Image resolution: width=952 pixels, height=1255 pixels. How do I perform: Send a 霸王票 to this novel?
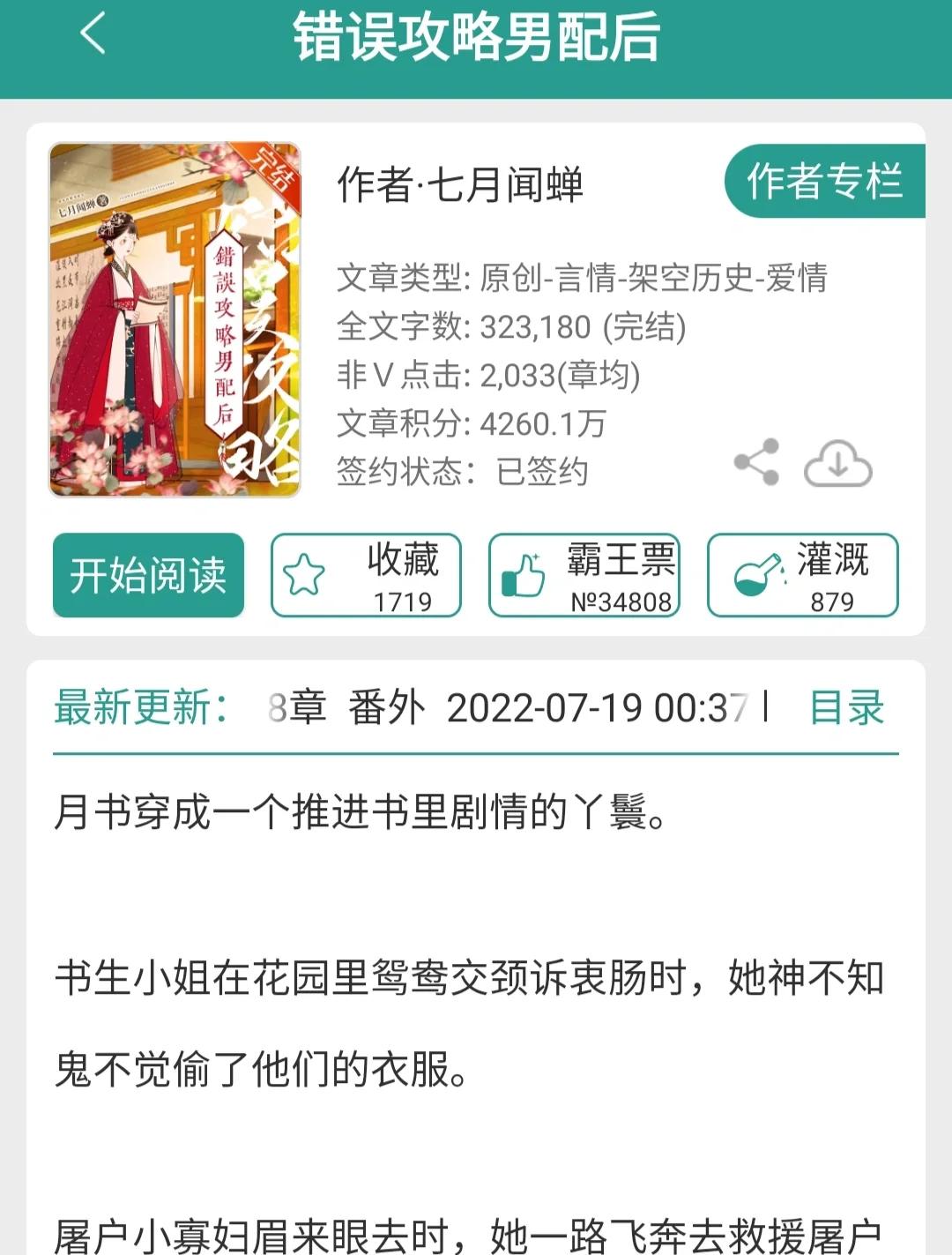(x=584, y=575)
